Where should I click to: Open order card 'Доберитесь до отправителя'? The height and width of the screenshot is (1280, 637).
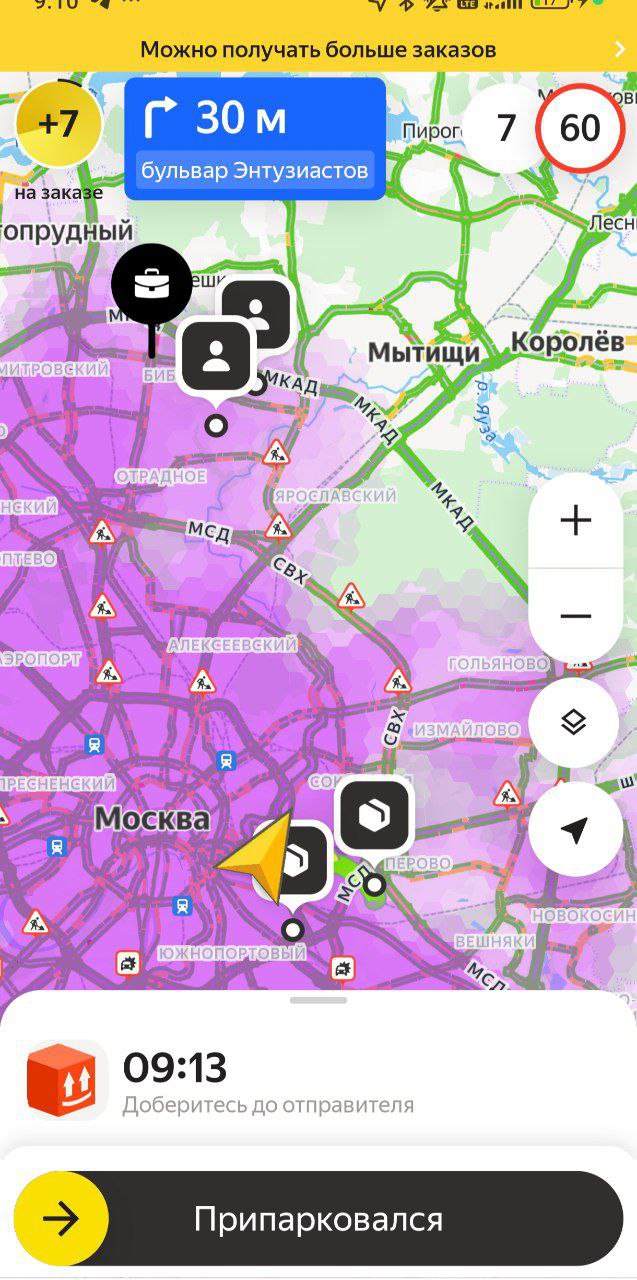coord(268,1080)
